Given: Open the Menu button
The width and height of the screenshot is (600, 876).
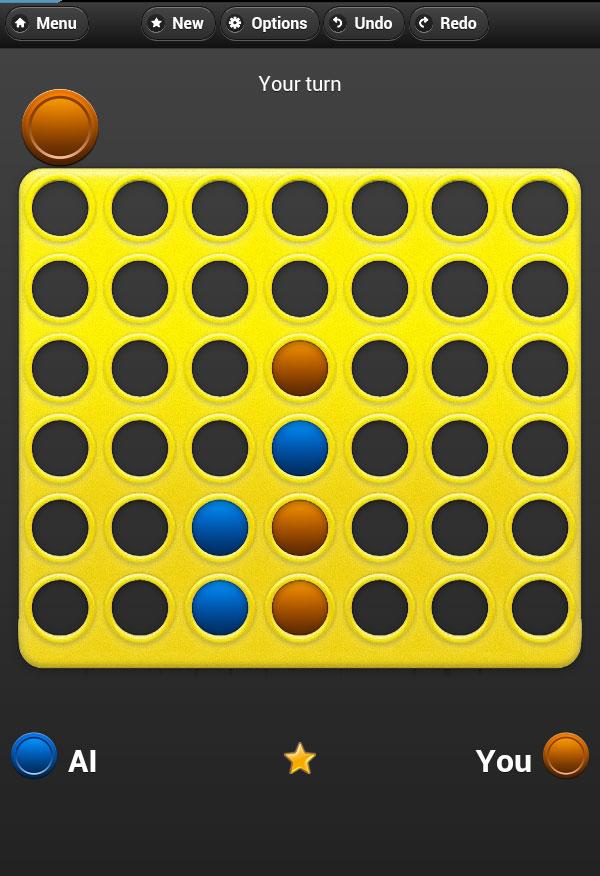Looking at the screenshot, I should coord(46,23).
